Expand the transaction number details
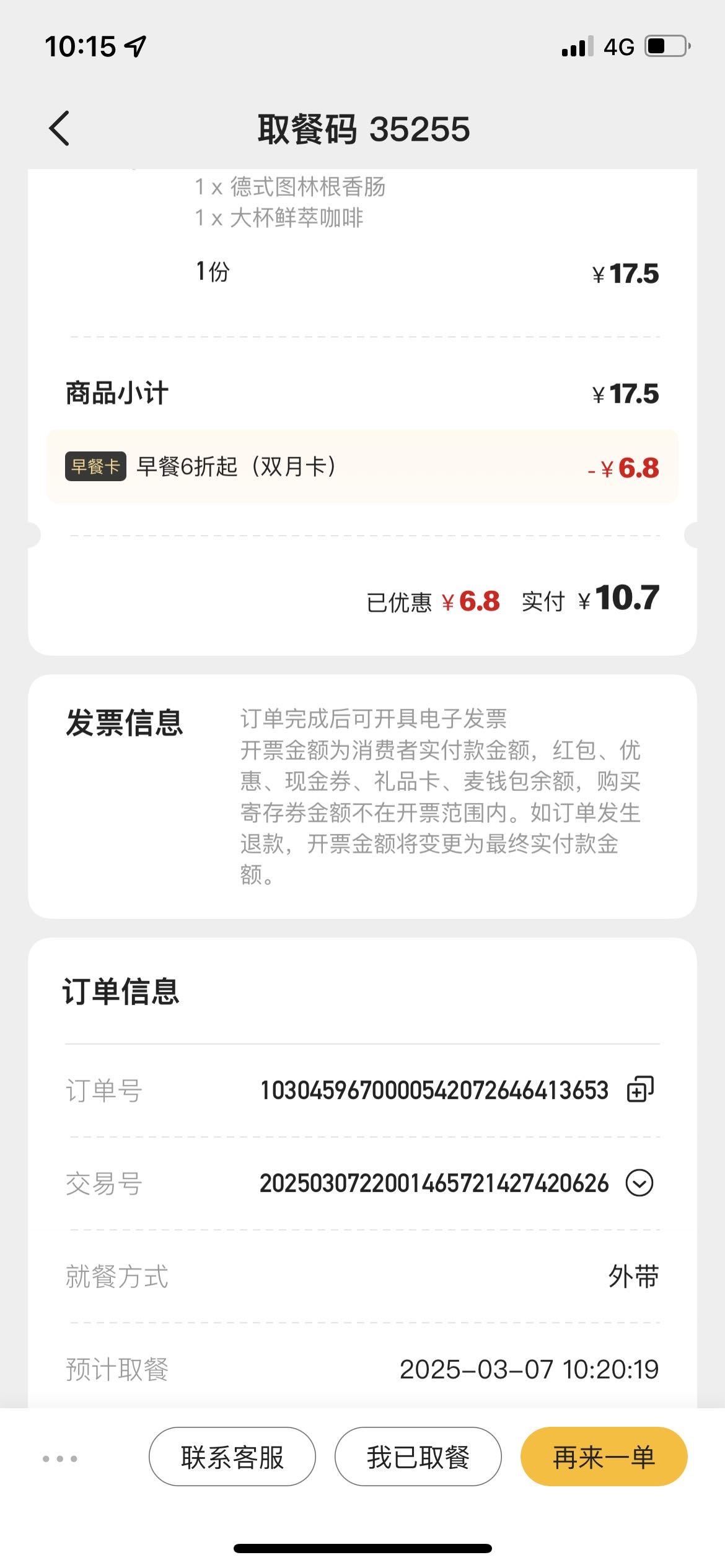725x1568 pixels. point(639,1183)
